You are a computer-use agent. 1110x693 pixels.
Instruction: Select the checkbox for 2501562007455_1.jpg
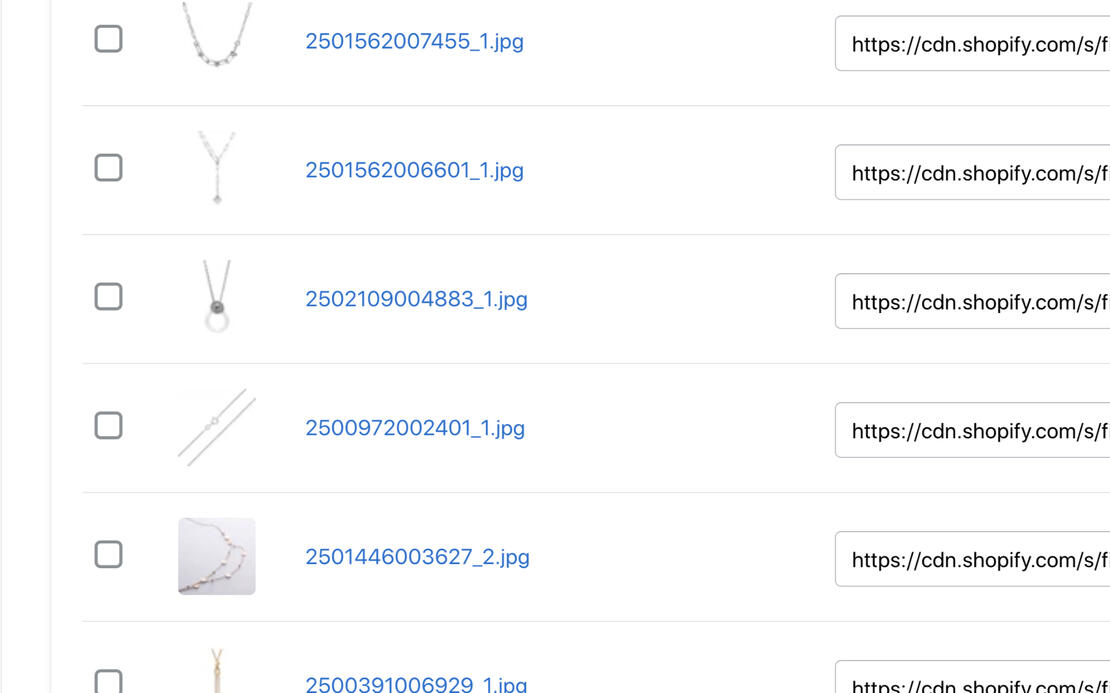pyautogui.click(x=108, y=39)
